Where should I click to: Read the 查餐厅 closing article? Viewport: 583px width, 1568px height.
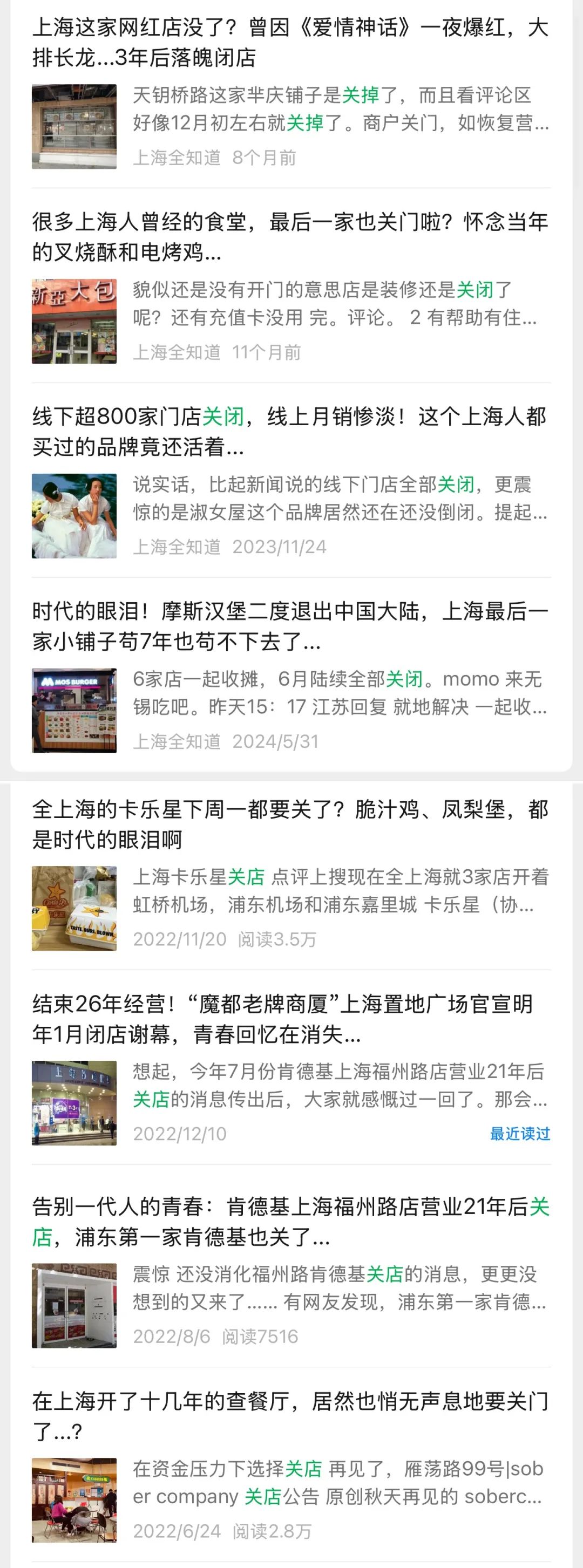pos(290,1416)
